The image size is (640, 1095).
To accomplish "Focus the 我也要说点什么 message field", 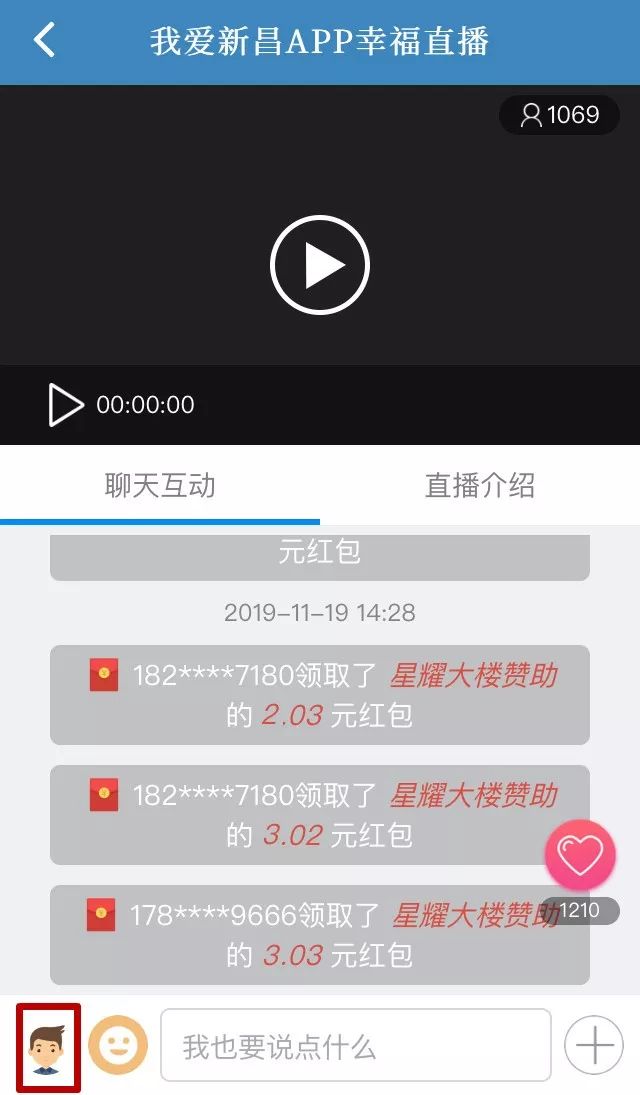I will point(356,1045).
